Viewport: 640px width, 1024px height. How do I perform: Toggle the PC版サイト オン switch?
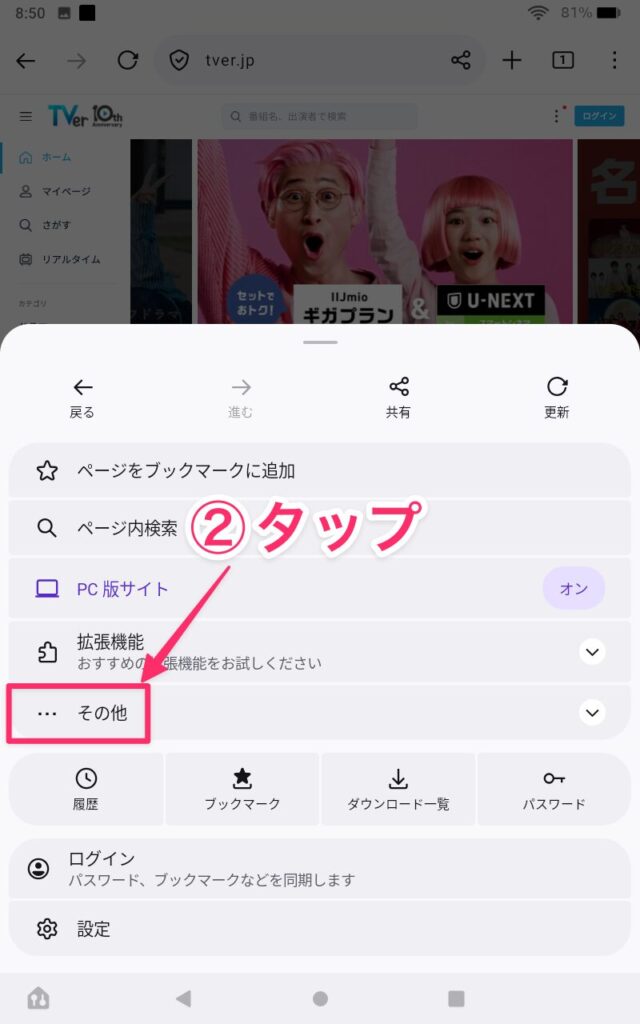[573, 589]
